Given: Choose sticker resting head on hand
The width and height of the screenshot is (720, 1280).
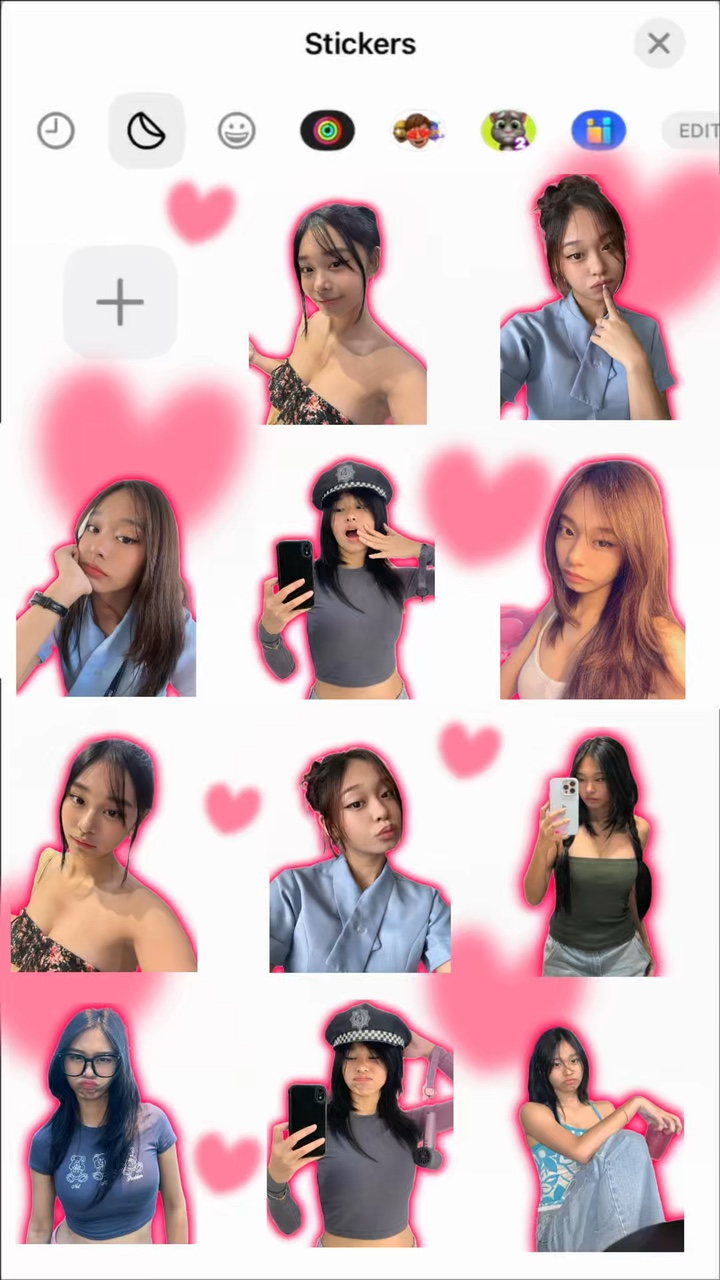Looking at the screenshot, I should tap(108, 590).
